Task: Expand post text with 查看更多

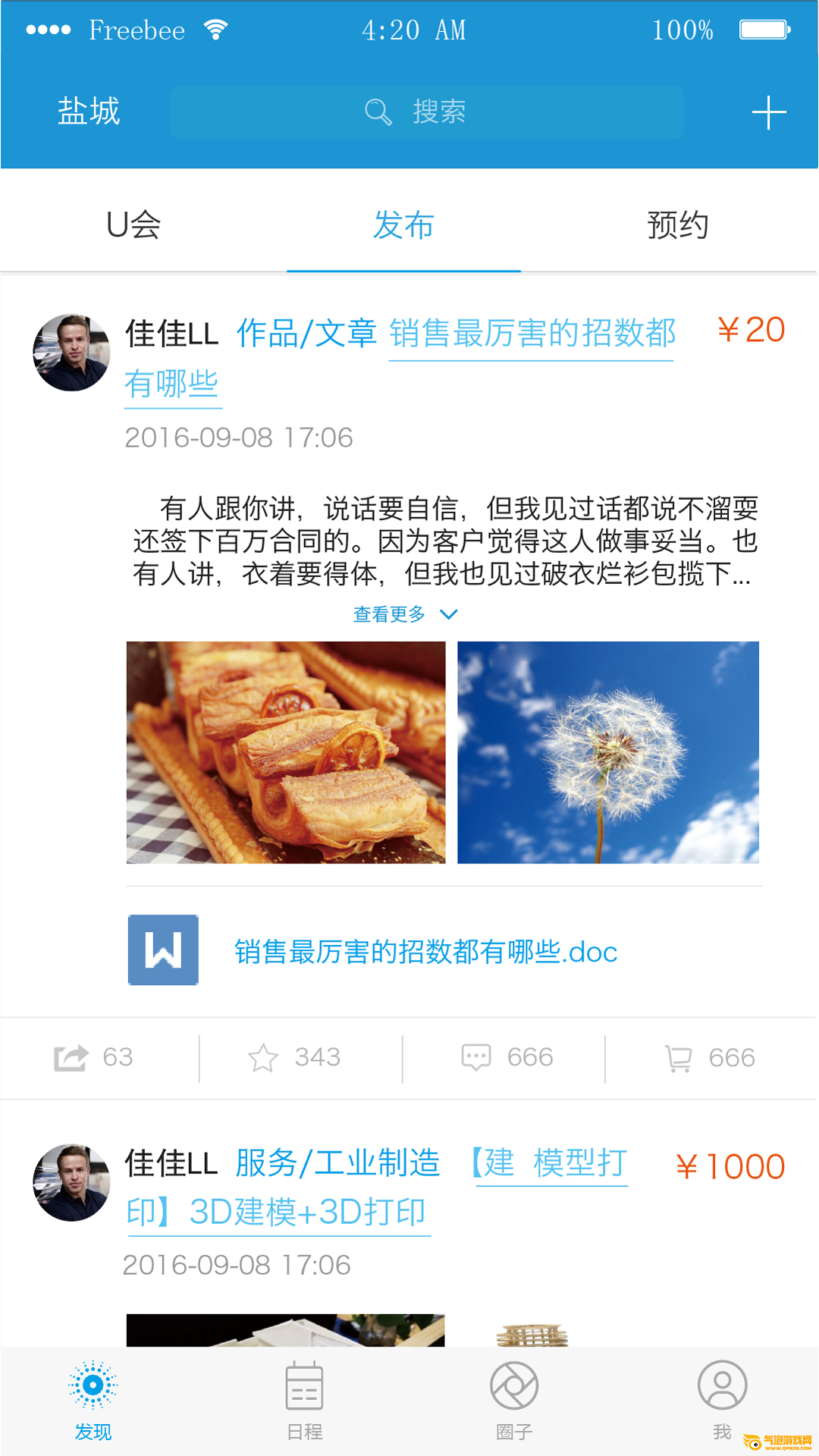Action: click(x=405, y=614)
